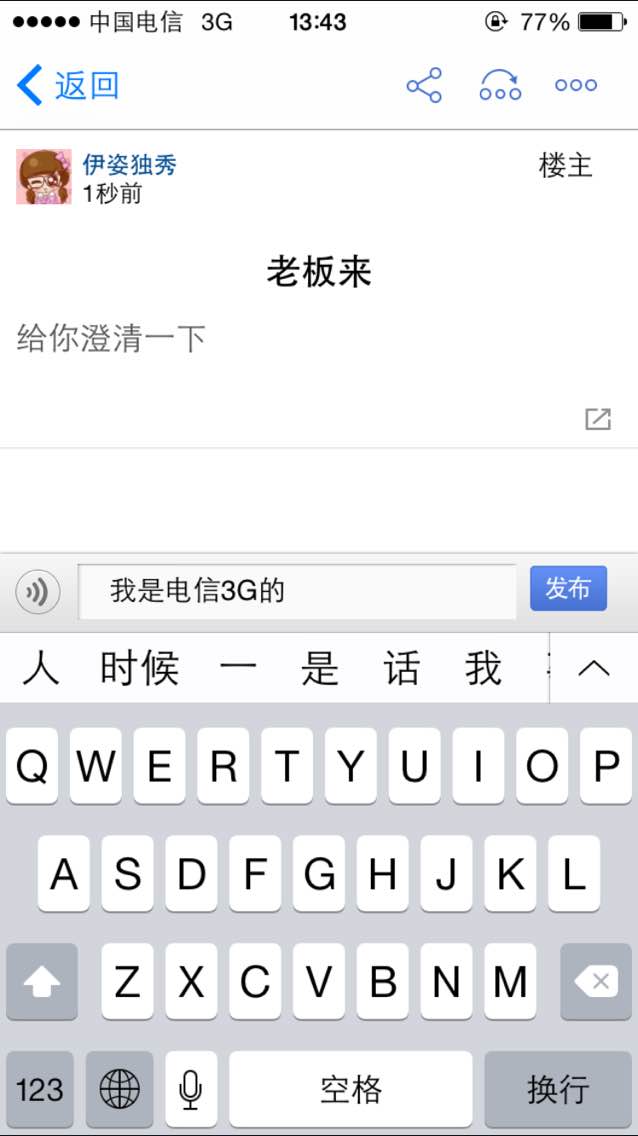Open the jump-to-floor arrow icon
This screenshot has height=1136, width=638.
pos(500,85)
